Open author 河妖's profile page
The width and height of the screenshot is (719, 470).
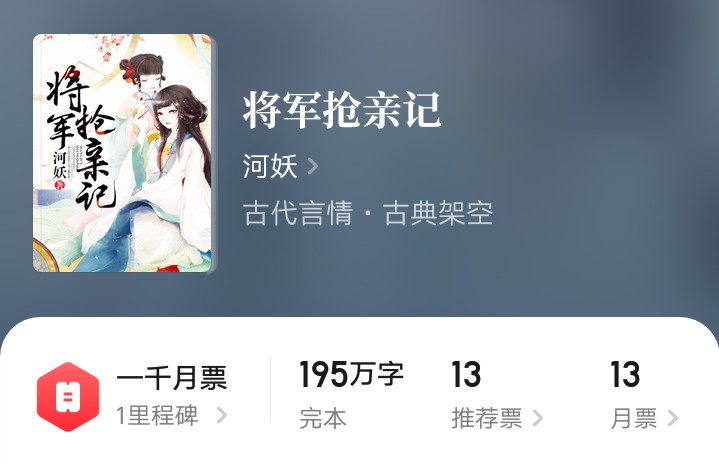coord(280,166)
